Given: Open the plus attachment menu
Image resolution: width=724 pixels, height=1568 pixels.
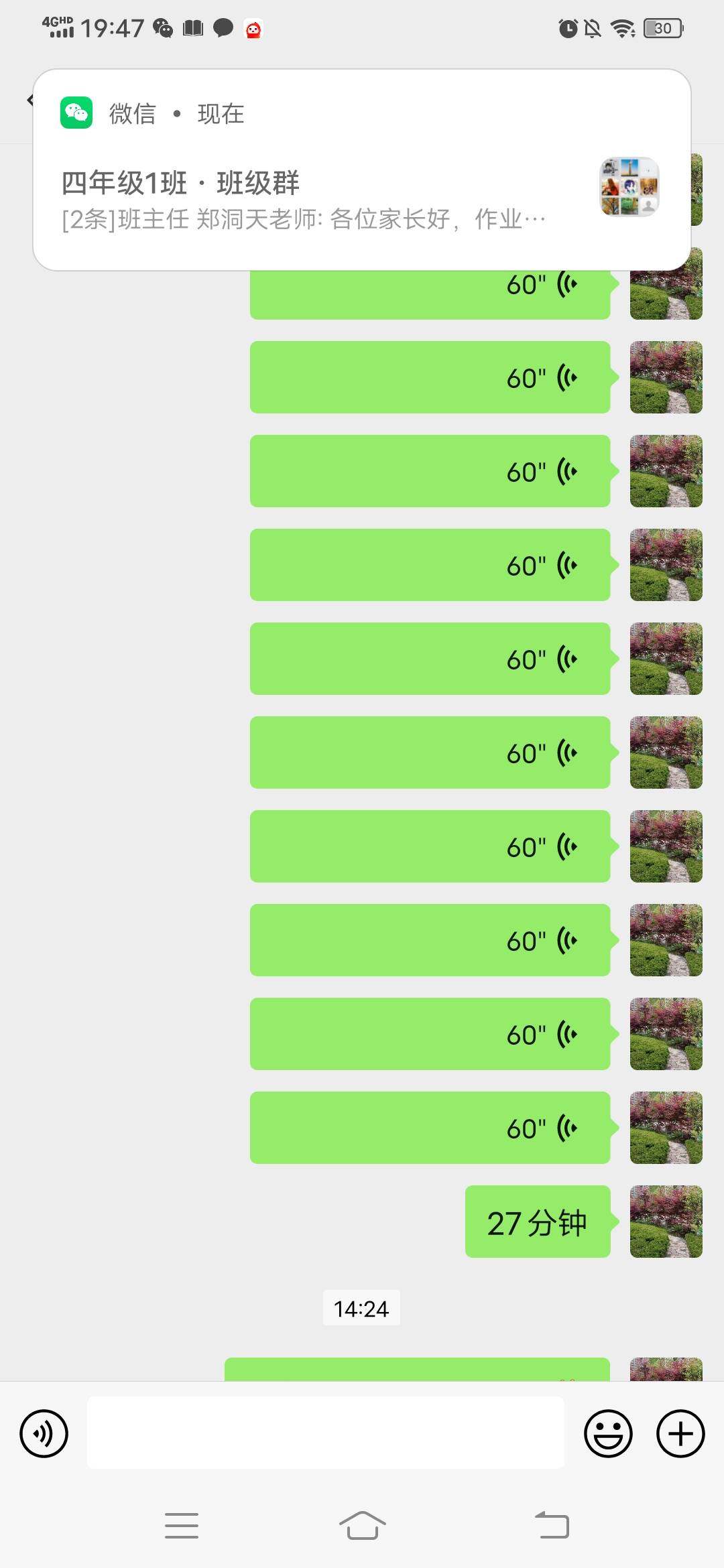Looking at the screenshot, I should coord(680,1433).
